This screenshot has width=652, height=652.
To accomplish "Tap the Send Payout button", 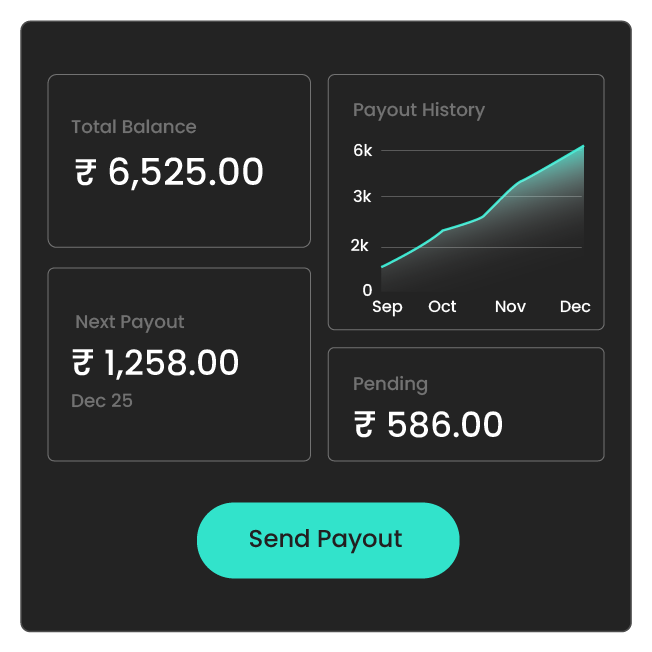I will [327, 540].
